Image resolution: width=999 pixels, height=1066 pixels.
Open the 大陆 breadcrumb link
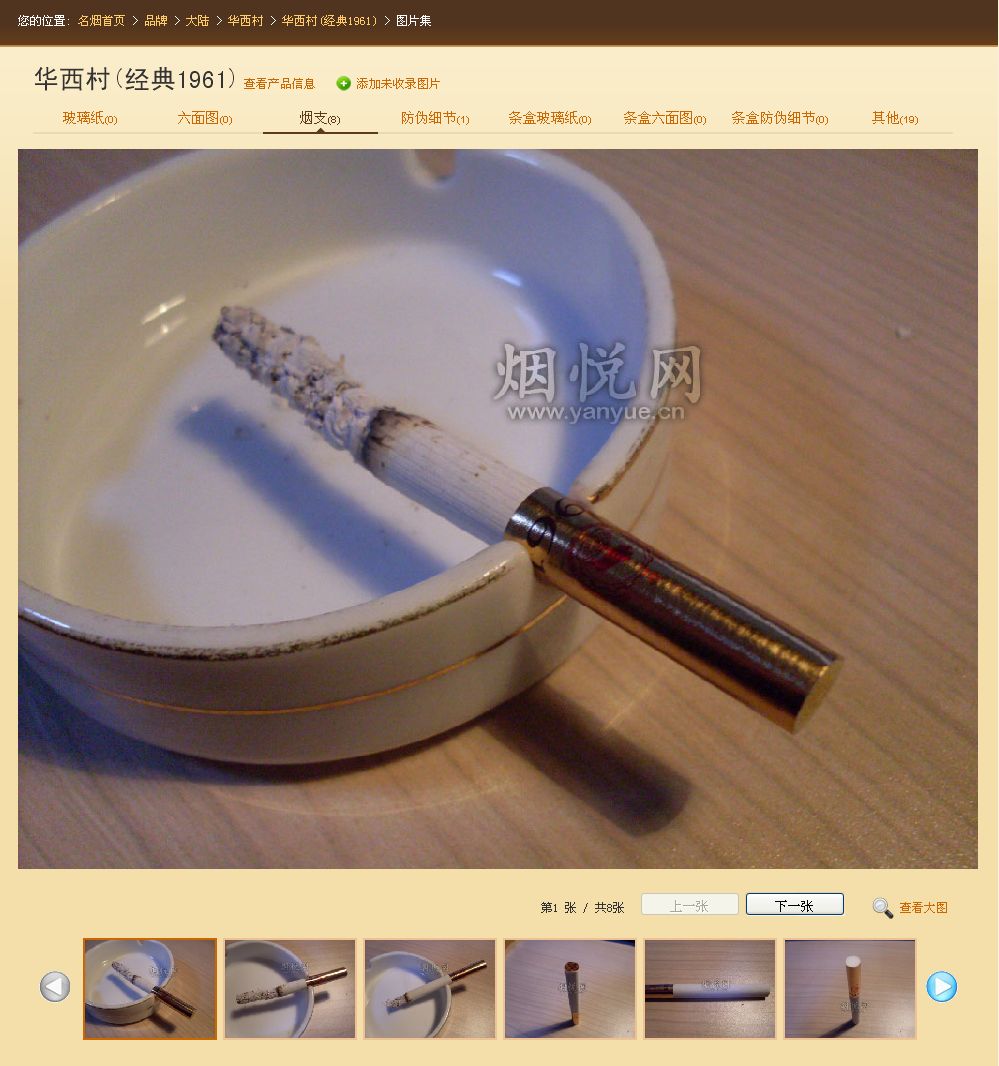197,20
